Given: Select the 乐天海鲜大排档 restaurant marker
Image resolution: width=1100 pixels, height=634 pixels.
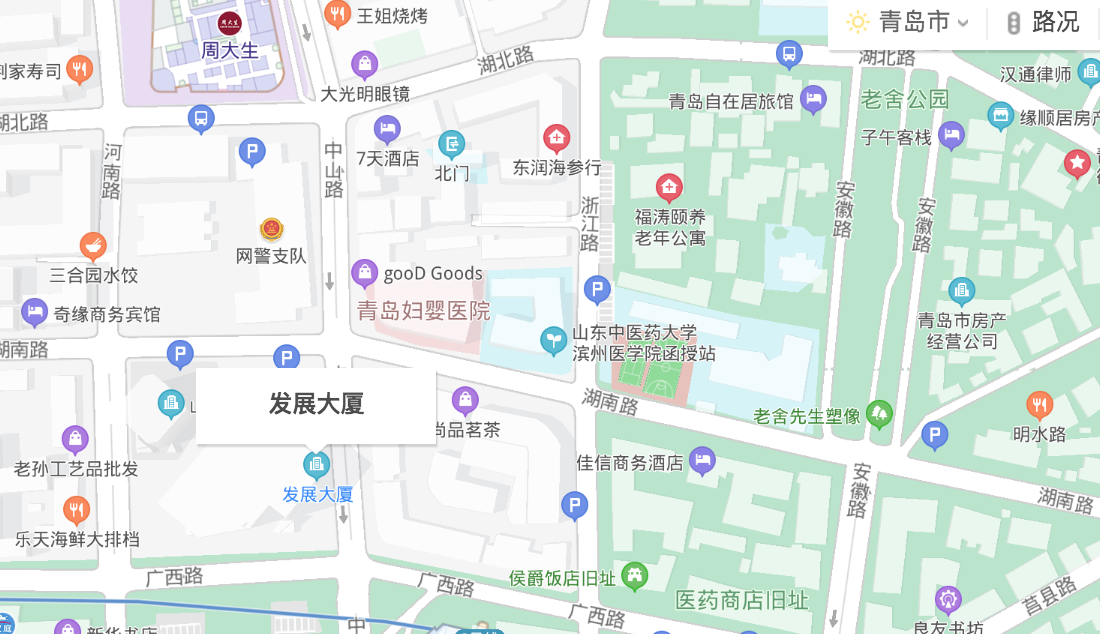Looking at the screenshot, I should 77,510.
